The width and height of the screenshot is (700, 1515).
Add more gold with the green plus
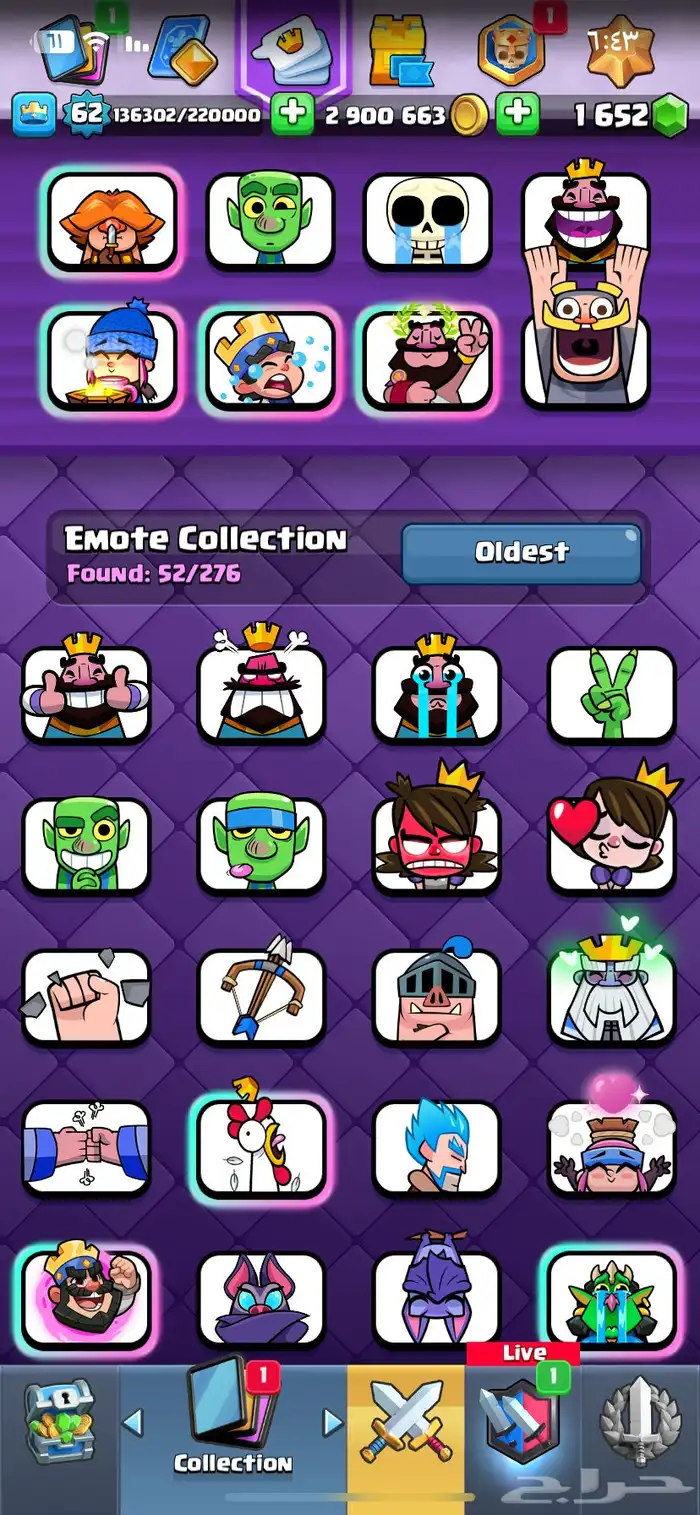pos(517,115)
